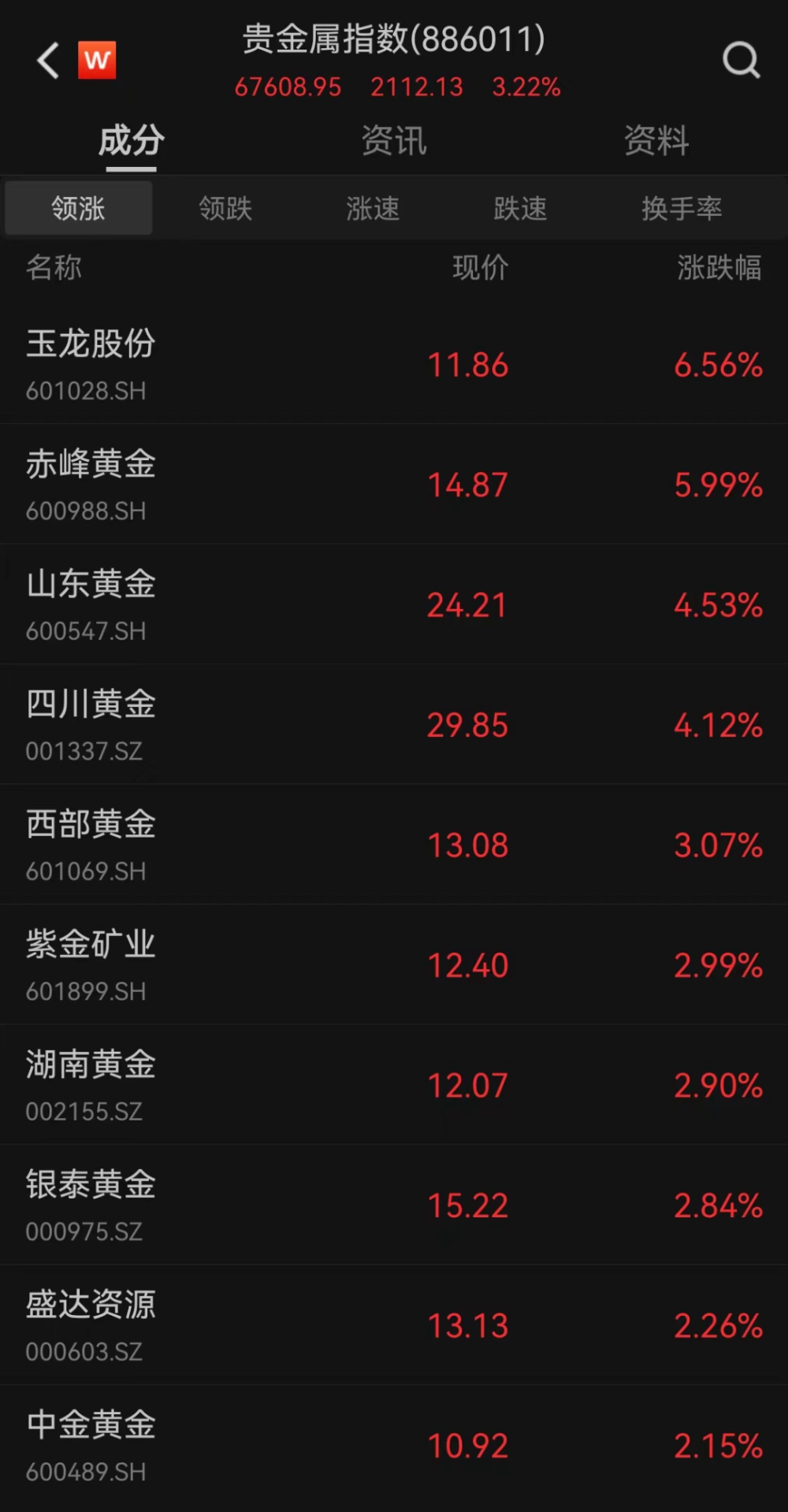Screen dimensions: 788x1512
Task: Open the 西部黄金 stock row
Action: pos(394,845)
